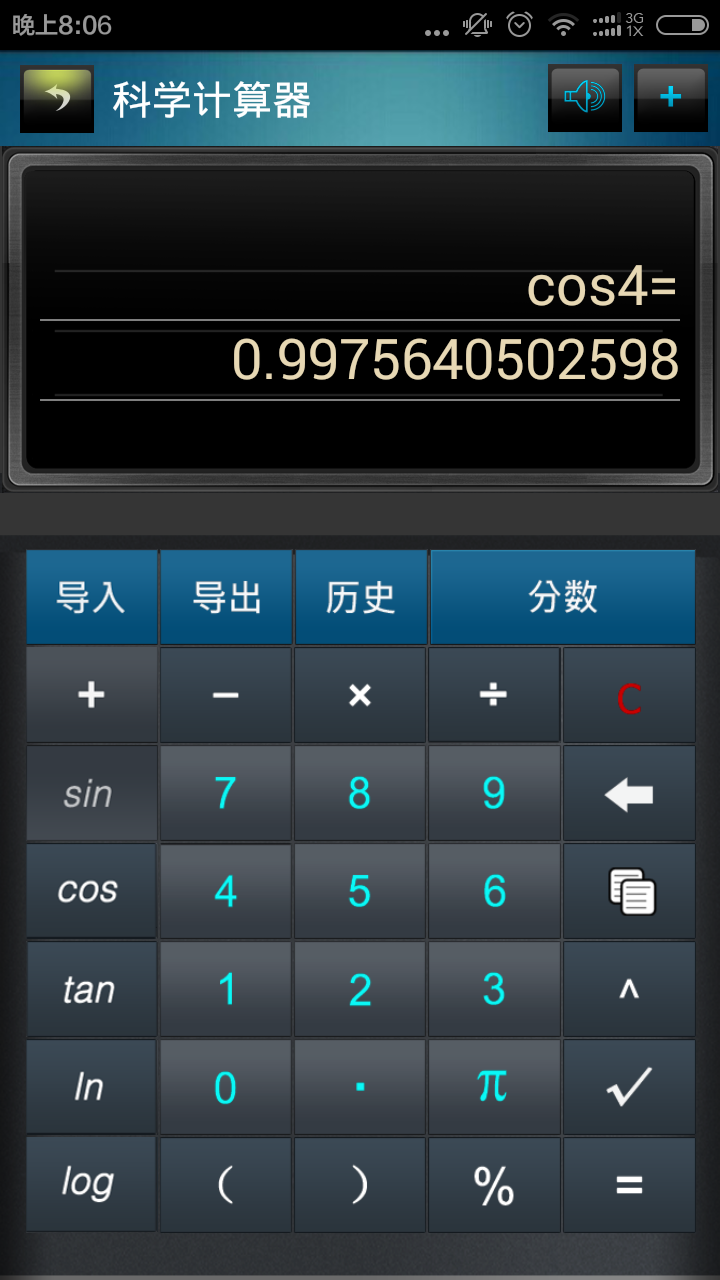Insert the π constant
The image size is (720, 1280).
494,1087
